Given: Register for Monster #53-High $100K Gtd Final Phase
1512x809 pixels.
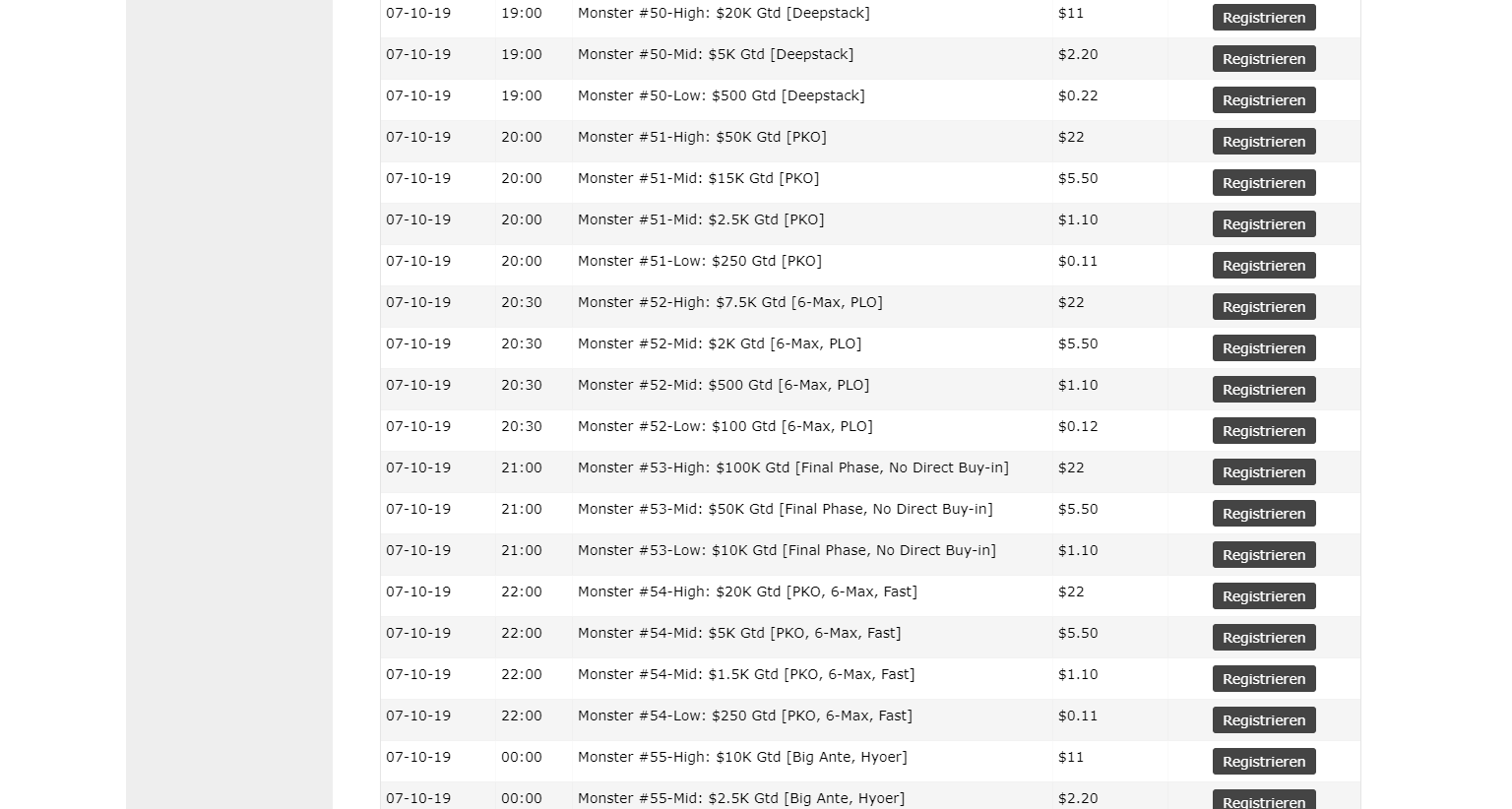Looking at the screenshot, I should [x=1264, y=472].
